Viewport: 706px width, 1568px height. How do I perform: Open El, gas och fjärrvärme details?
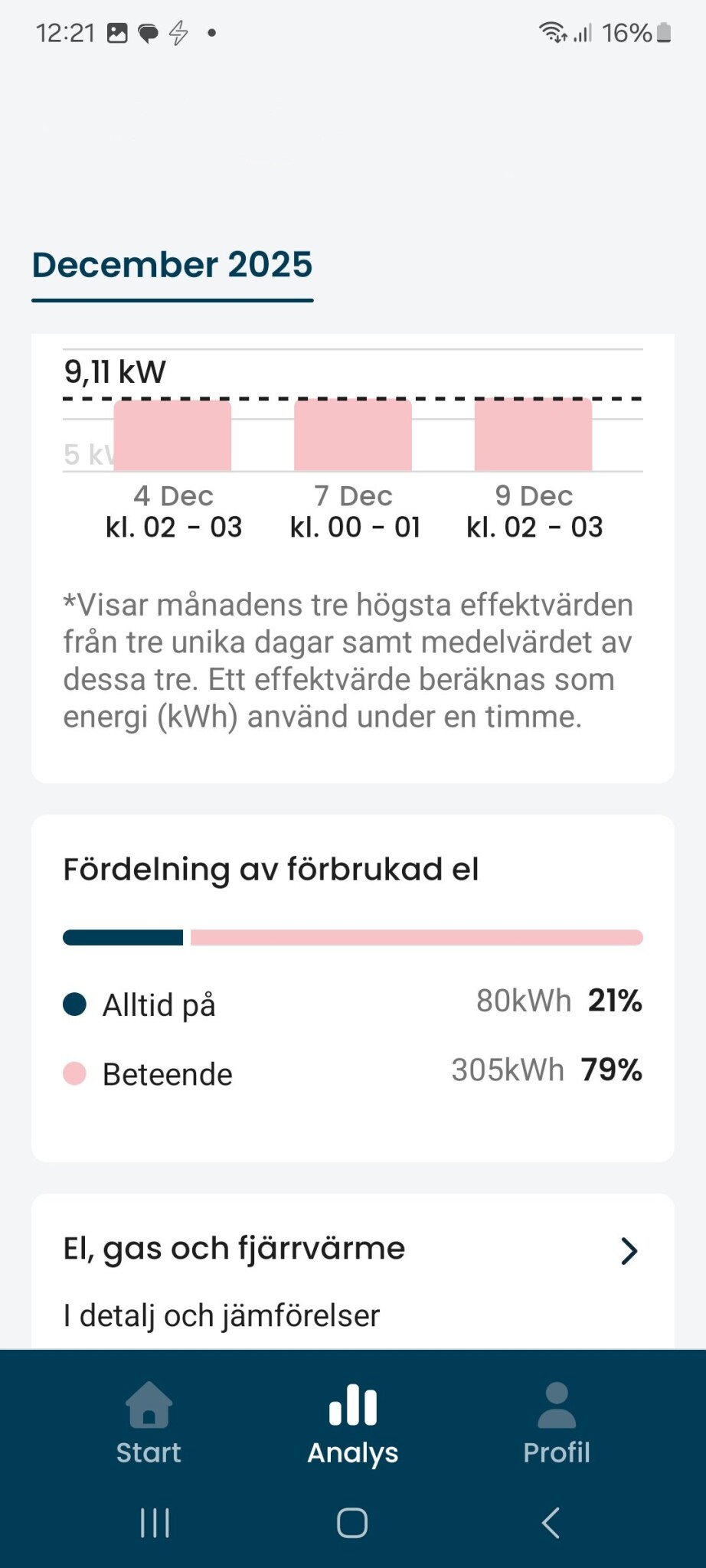tap(352, 1271)
